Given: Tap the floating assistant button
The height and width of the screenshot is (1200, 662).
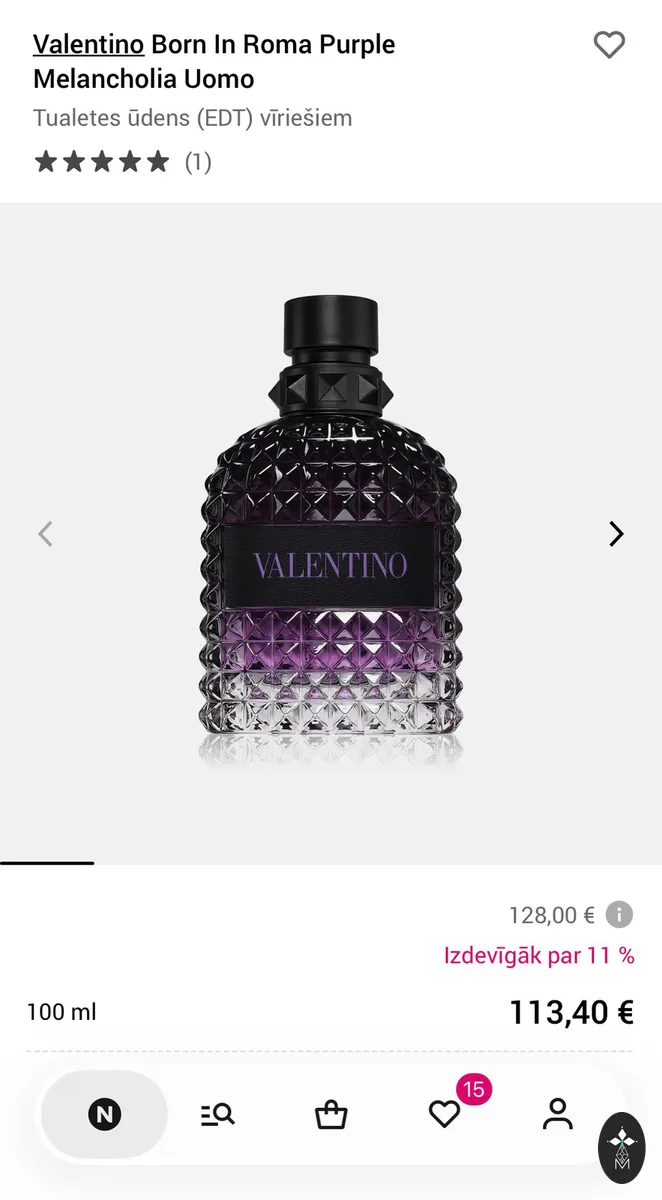Looking at the screenshot, I should 621,1148.
